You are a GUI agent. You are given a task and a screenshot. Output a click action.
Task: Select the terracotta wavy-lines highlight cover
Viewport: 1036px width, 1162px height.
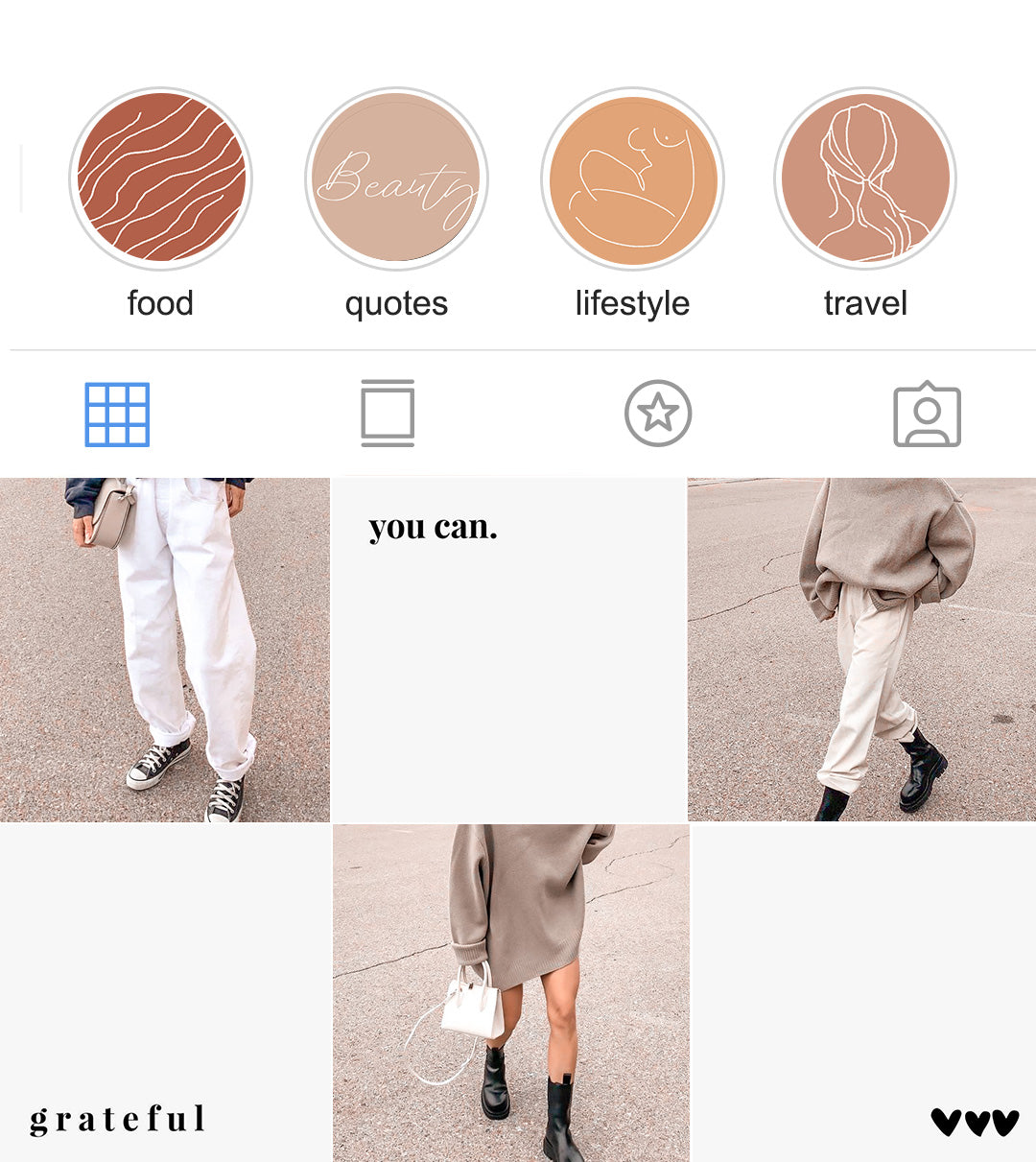(x=160, y=178)
